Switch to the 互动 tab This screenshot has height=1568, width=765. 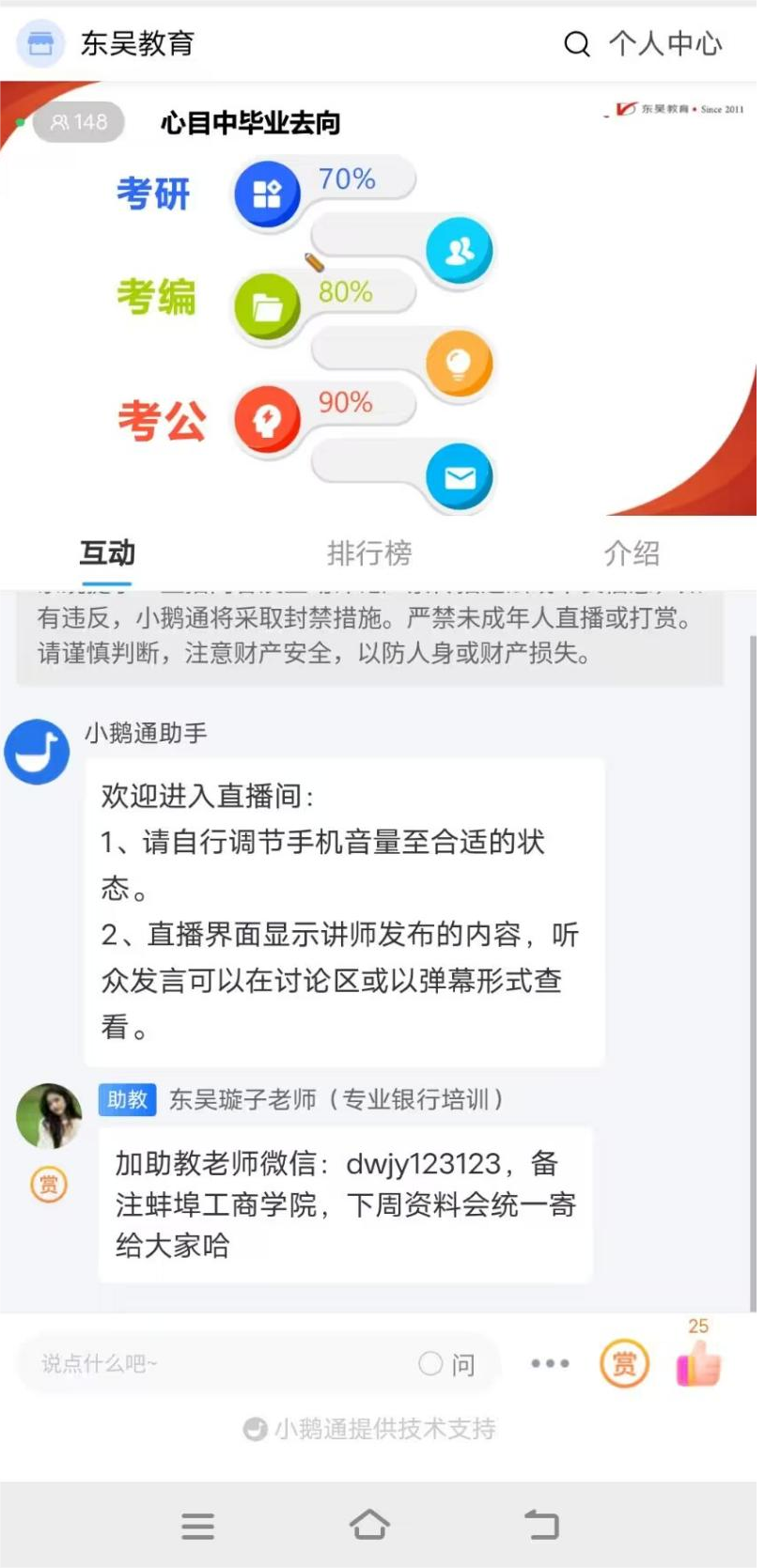click(x=107, y=553)
